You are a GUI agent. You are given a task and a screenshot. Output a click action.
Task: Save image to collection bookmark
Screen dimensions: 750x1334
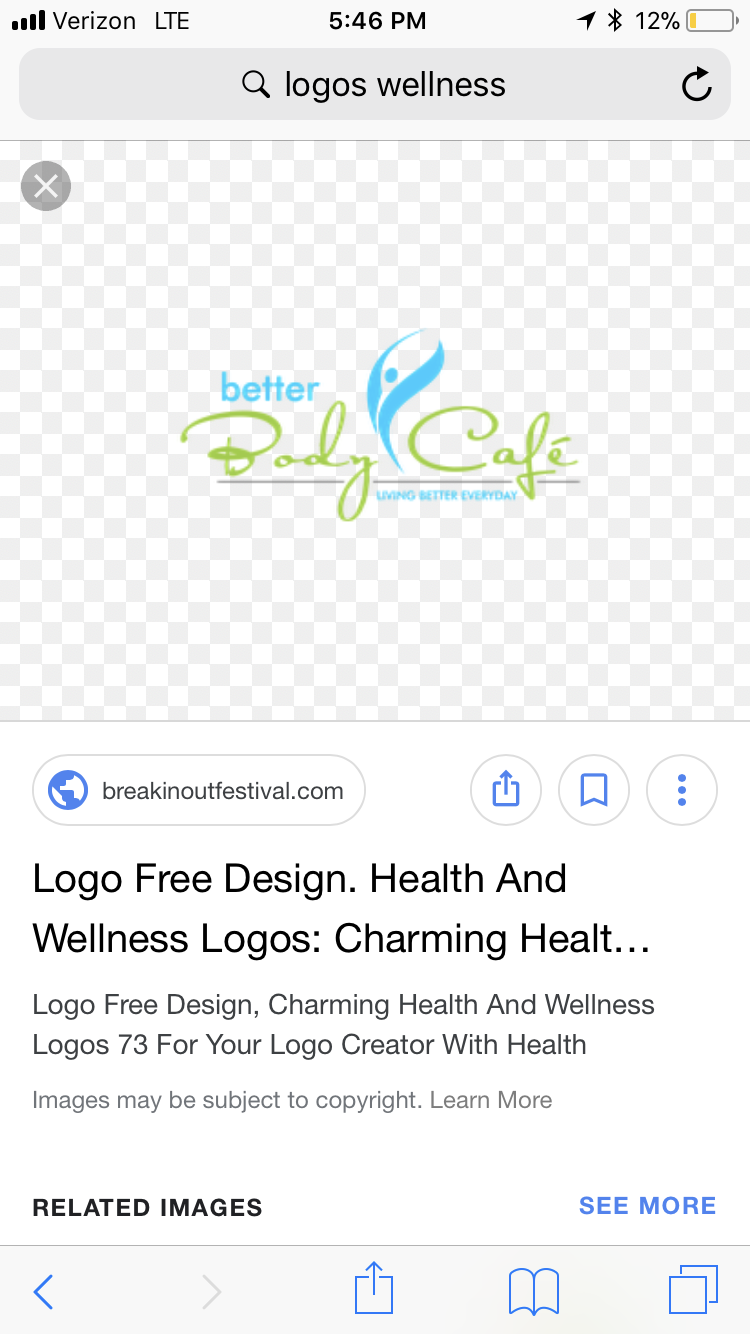[x=594, y=790]
